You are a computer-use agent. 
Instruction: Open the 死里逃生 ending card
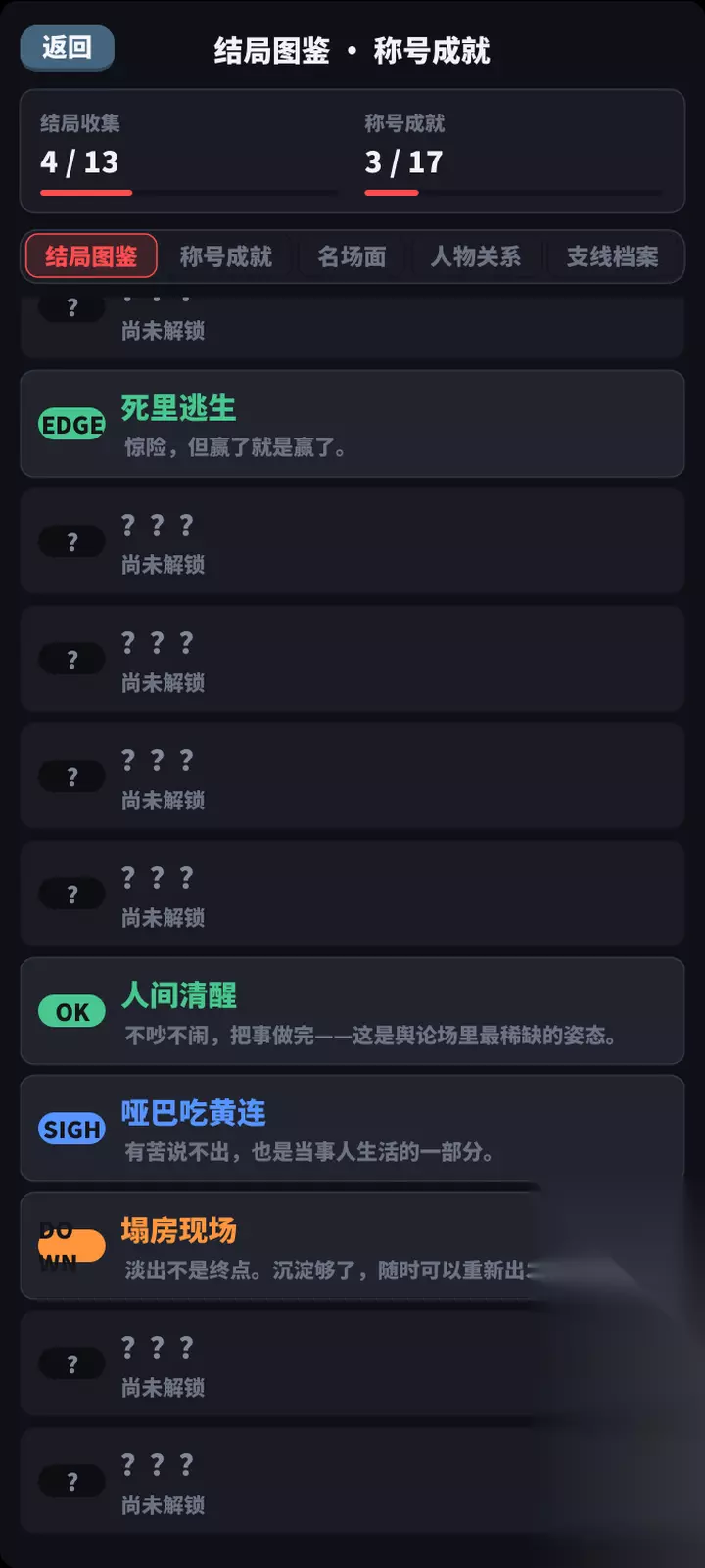352,424
